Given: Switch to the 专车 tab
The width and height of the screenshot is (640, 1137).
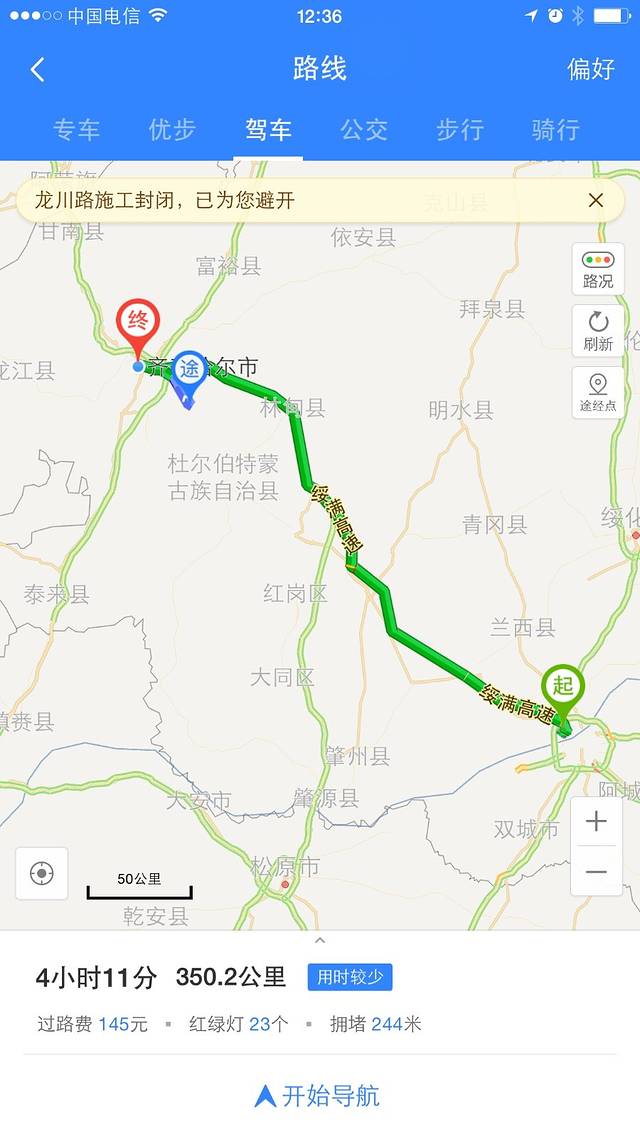Looking at the screenshot, I should (76, 130).
